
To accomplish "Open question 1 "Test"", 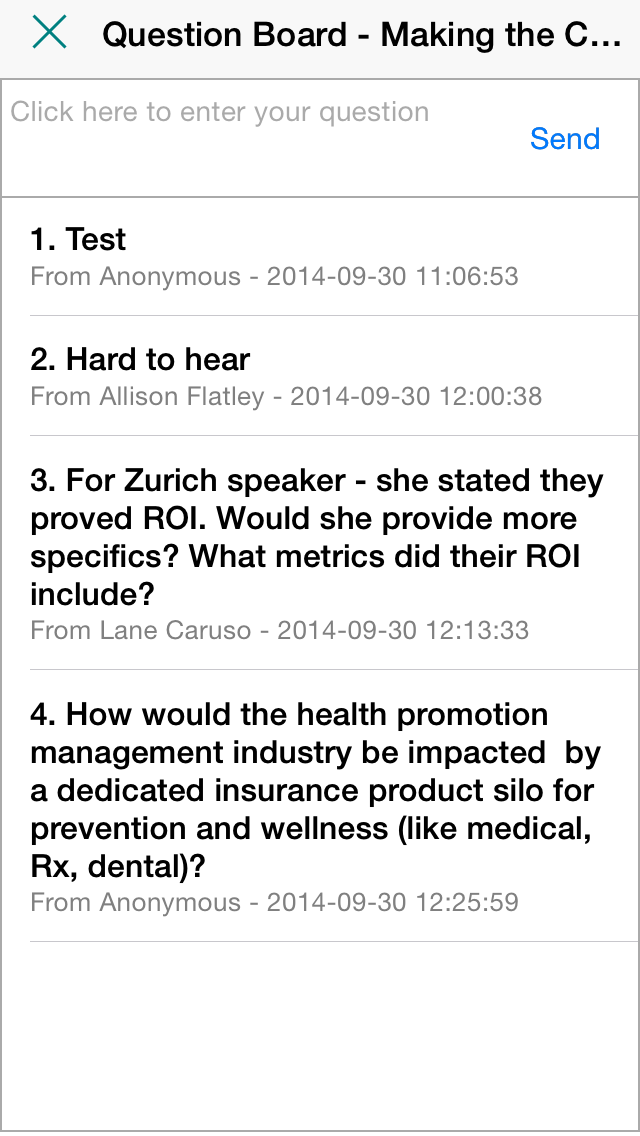I will pyautogui.click(x=320, y=256).
